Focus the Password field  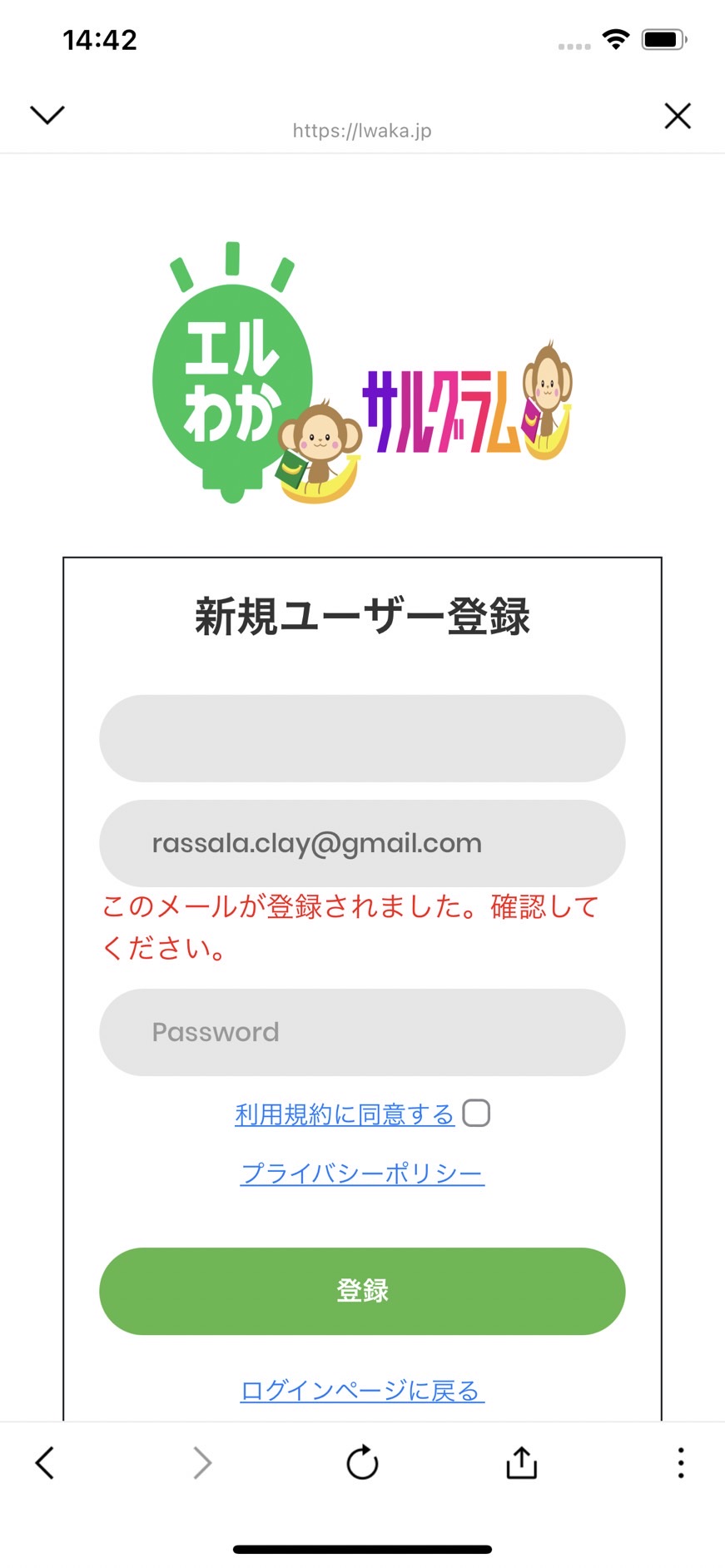pyautogui.click(x=362, y=1032)
